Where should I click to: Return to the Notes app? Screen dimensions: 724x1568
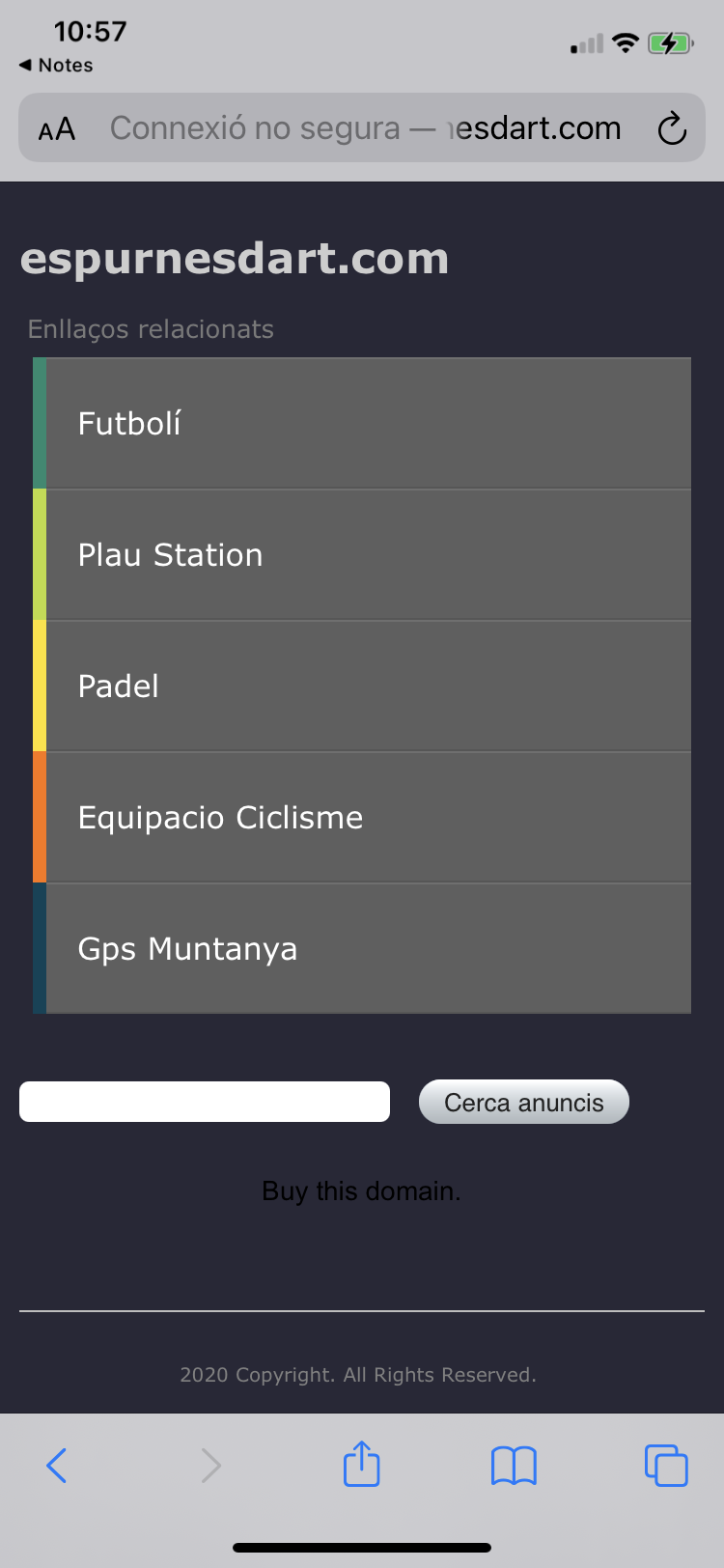click(x=56, y=66)
